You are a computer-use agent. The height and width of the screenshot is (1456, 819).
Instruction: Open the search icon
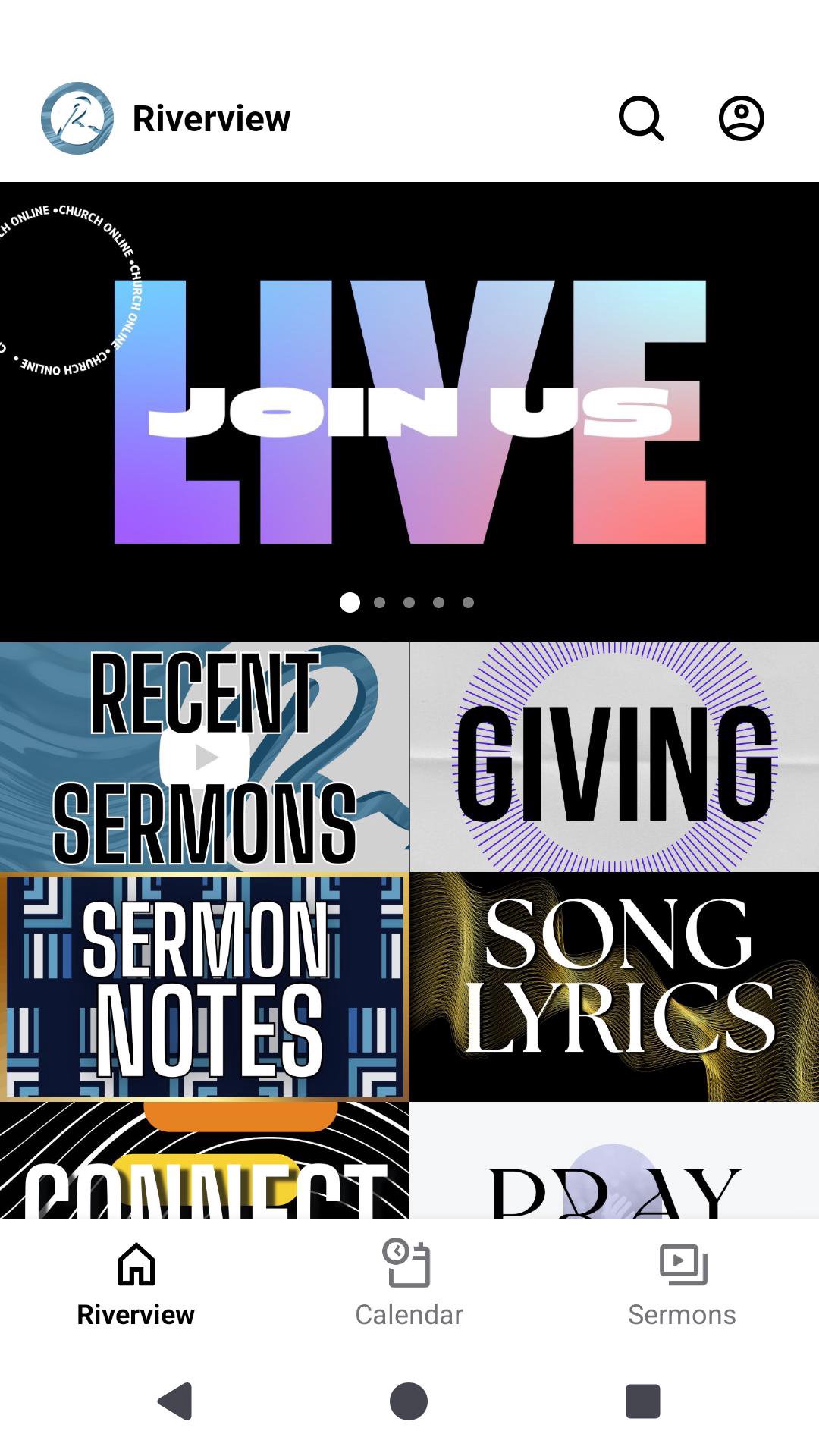[642, 118]
